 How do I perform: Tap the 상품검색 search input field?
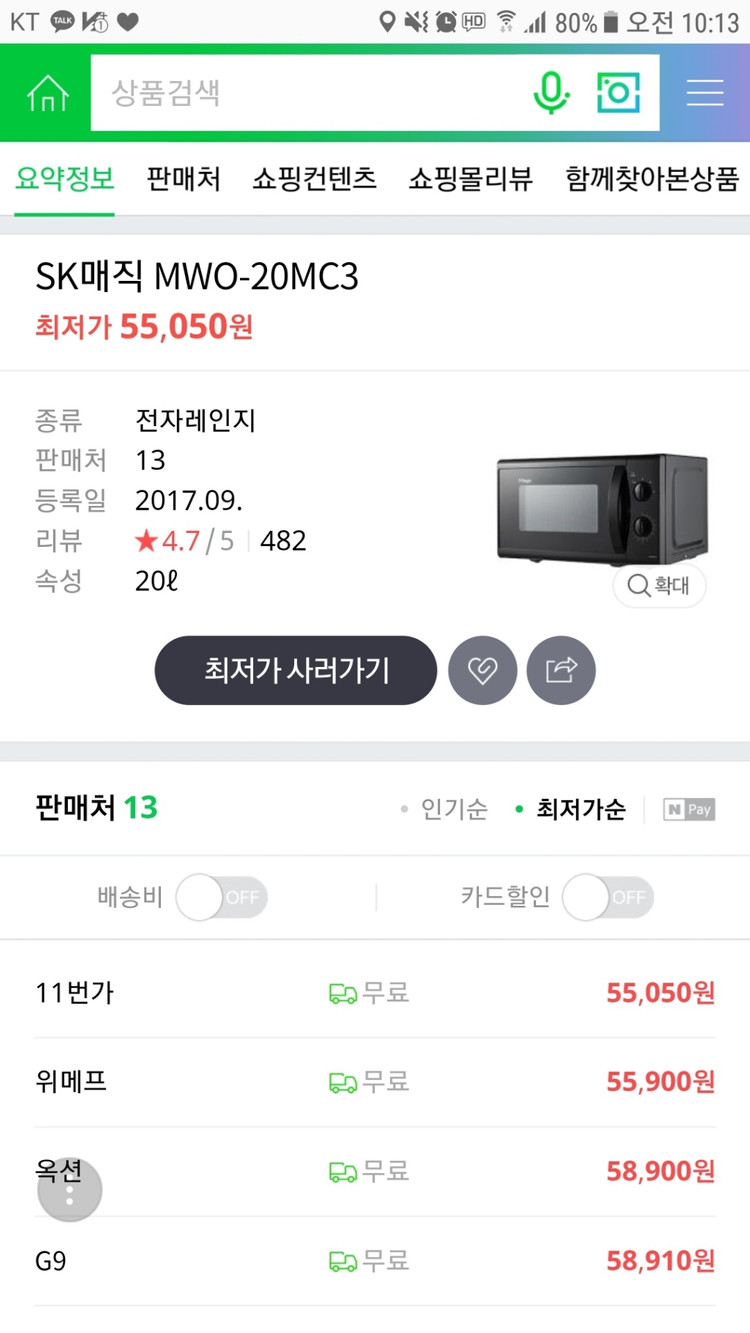pyautogui.click(x=300, y=92)
